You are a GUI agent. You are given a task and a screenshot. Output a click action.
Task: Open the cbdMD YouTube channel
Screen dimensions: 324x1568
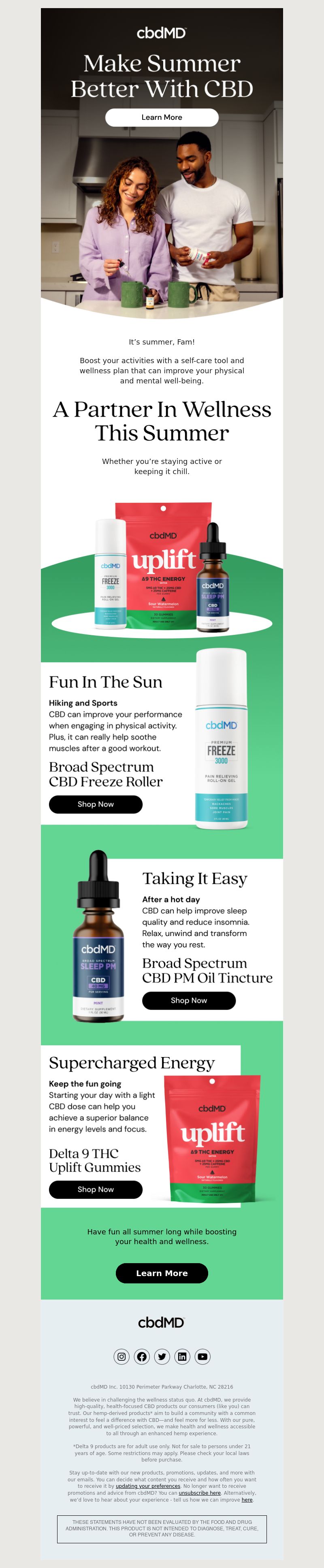(x=202, y=1356)
